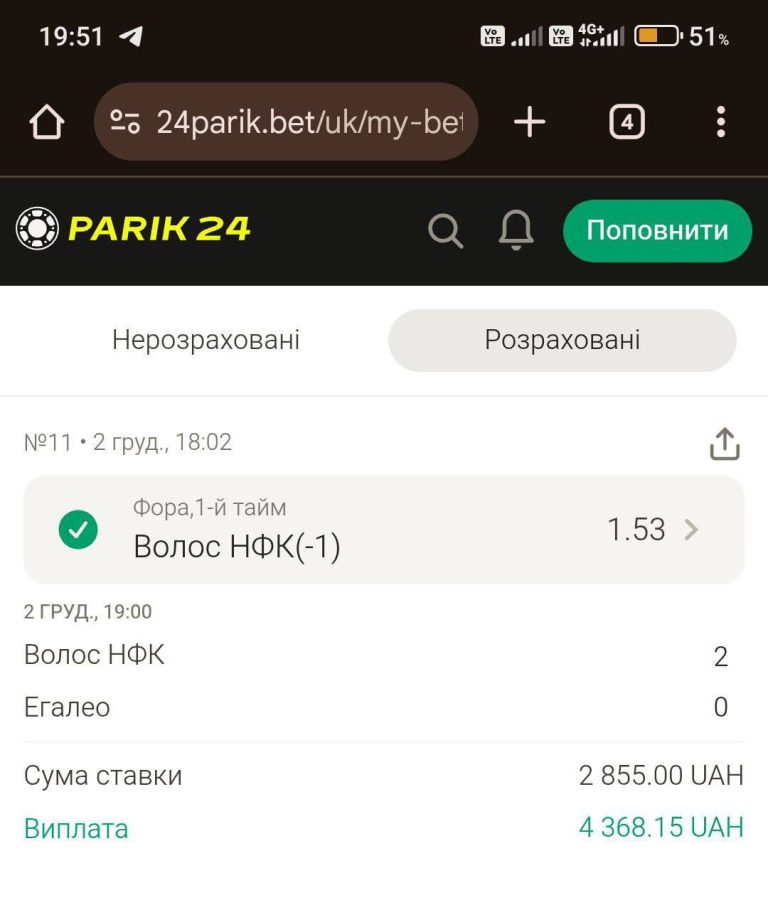
Task: Switch to the Нерозраховані tab
Action: click(x=205, y=340)
